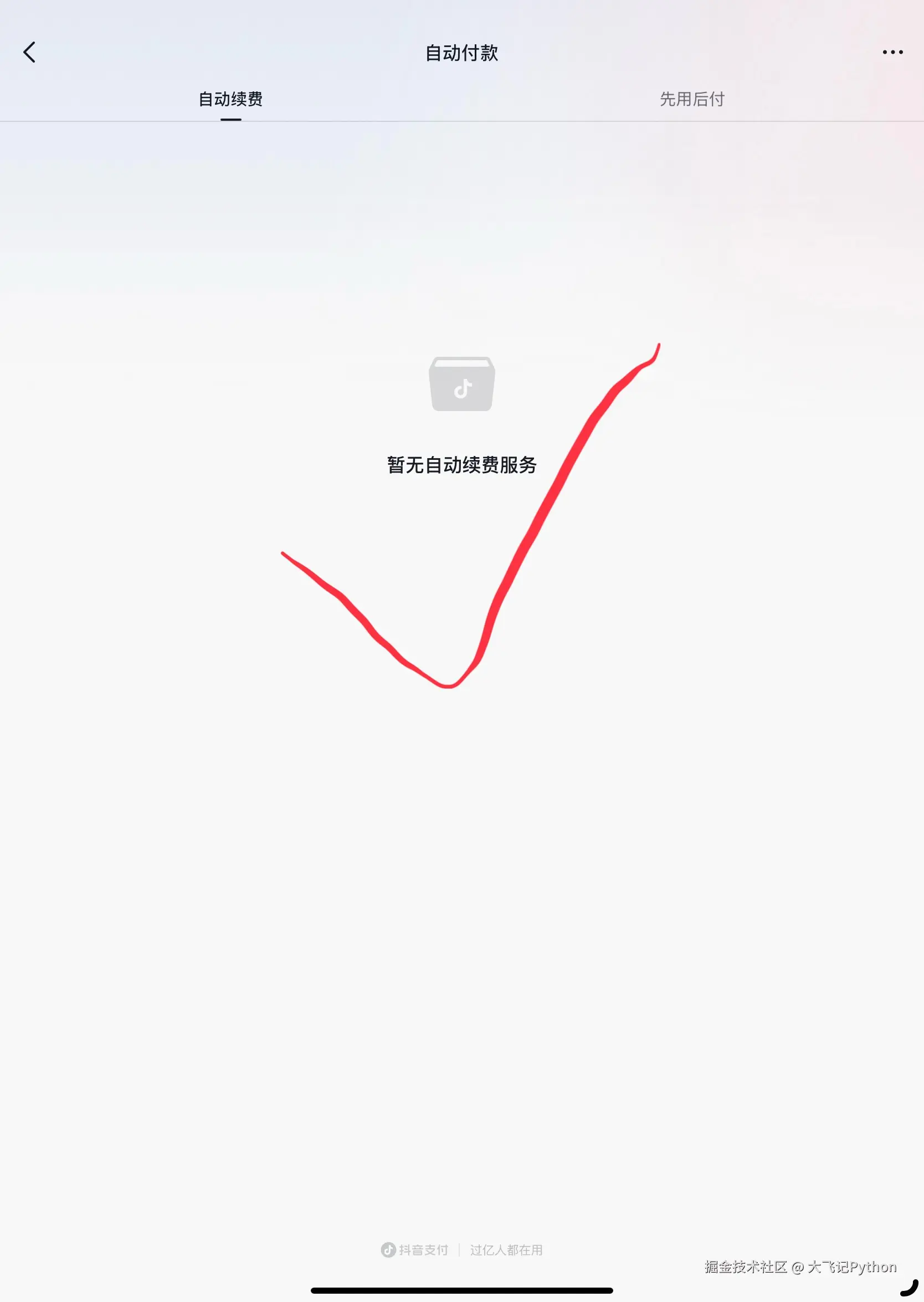Select the 自动续费 tab

tap(230, 100)
